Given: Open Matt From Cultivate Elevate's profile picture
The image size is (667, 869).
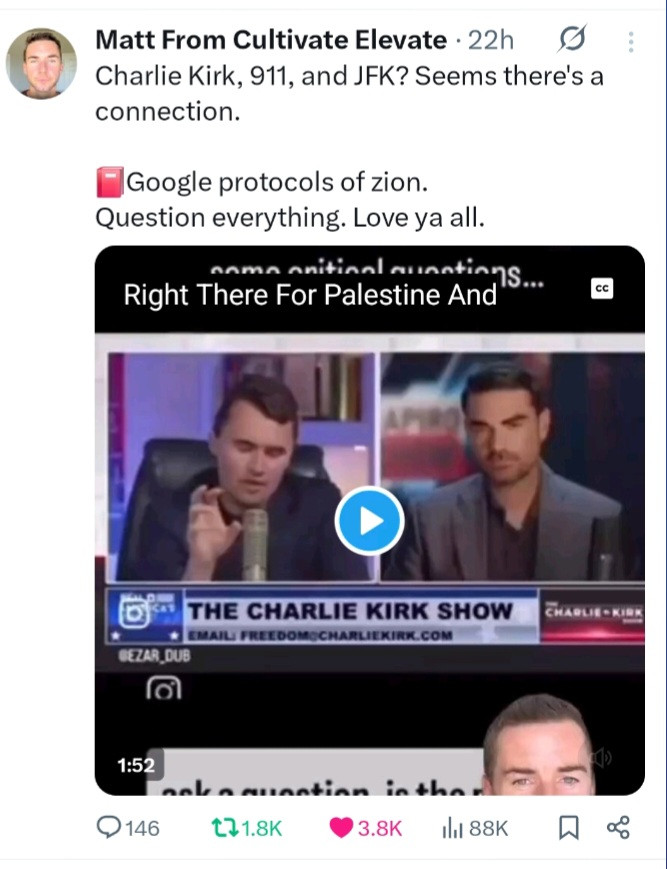Looking at the screenshot, I should pyautogui.click(x=41, y=63).
